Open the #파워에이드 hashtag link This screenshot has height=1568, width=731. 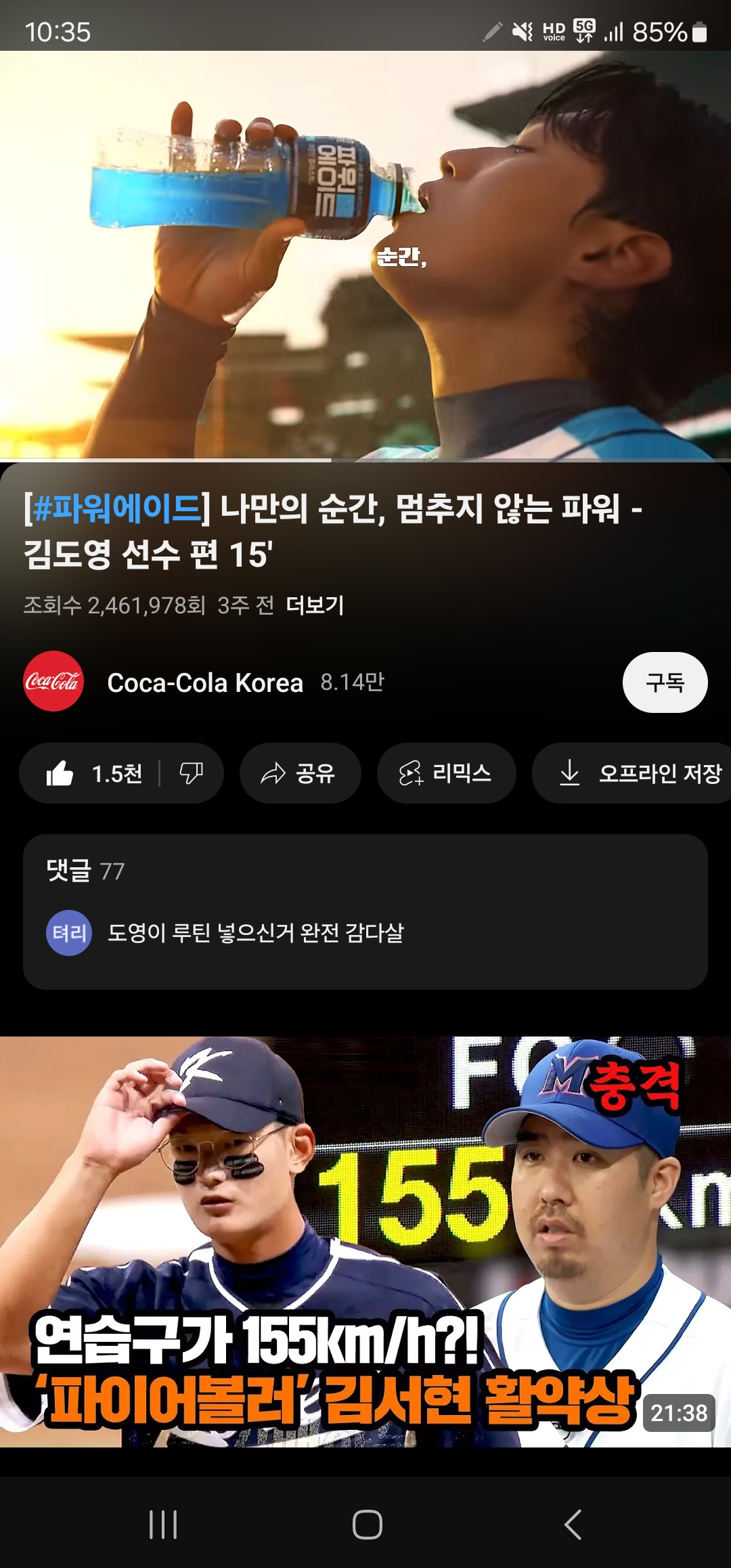point(117,508)
